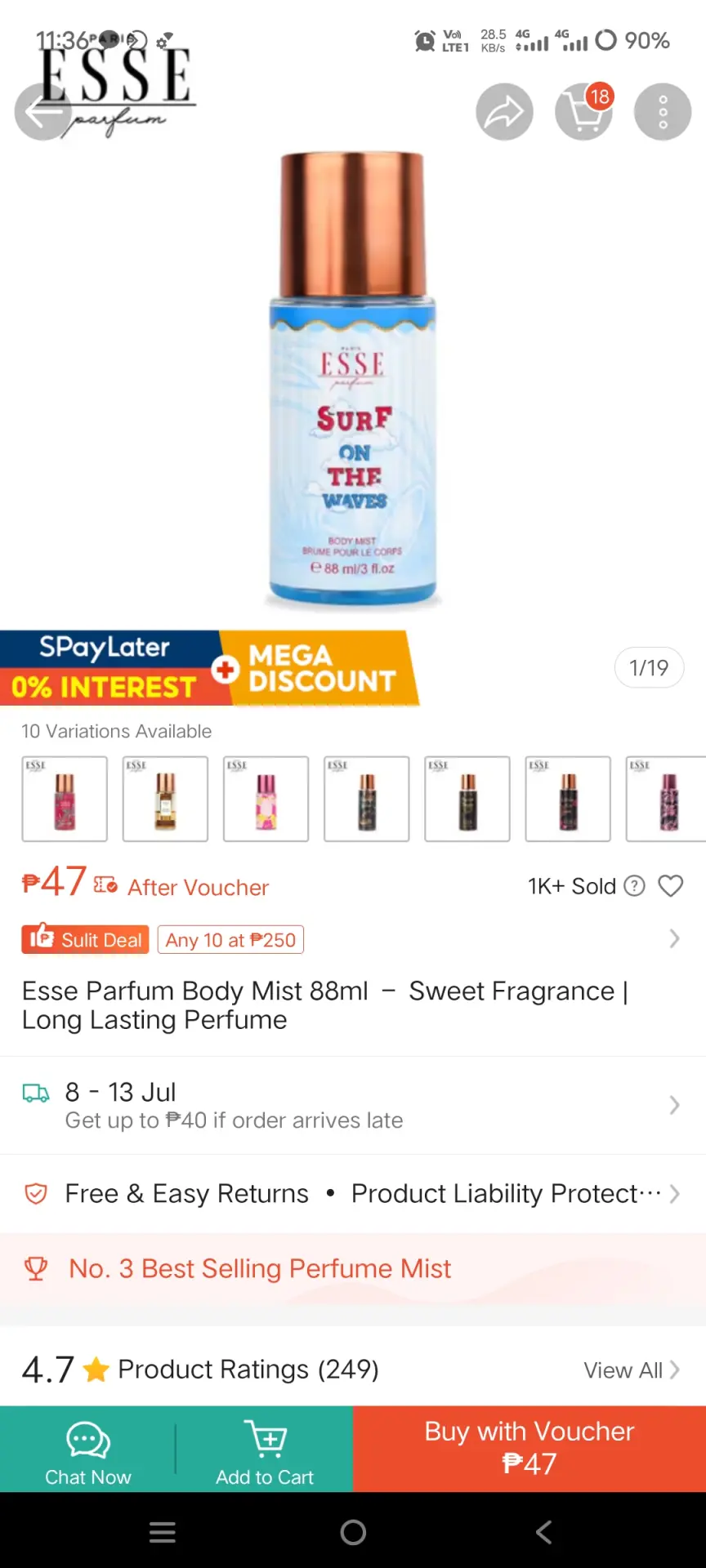The height and width of the screenshot is (1568, 706).
Task: Add product to favorites with heart icon
Action: pyautogui.click(x=671, y=886)
